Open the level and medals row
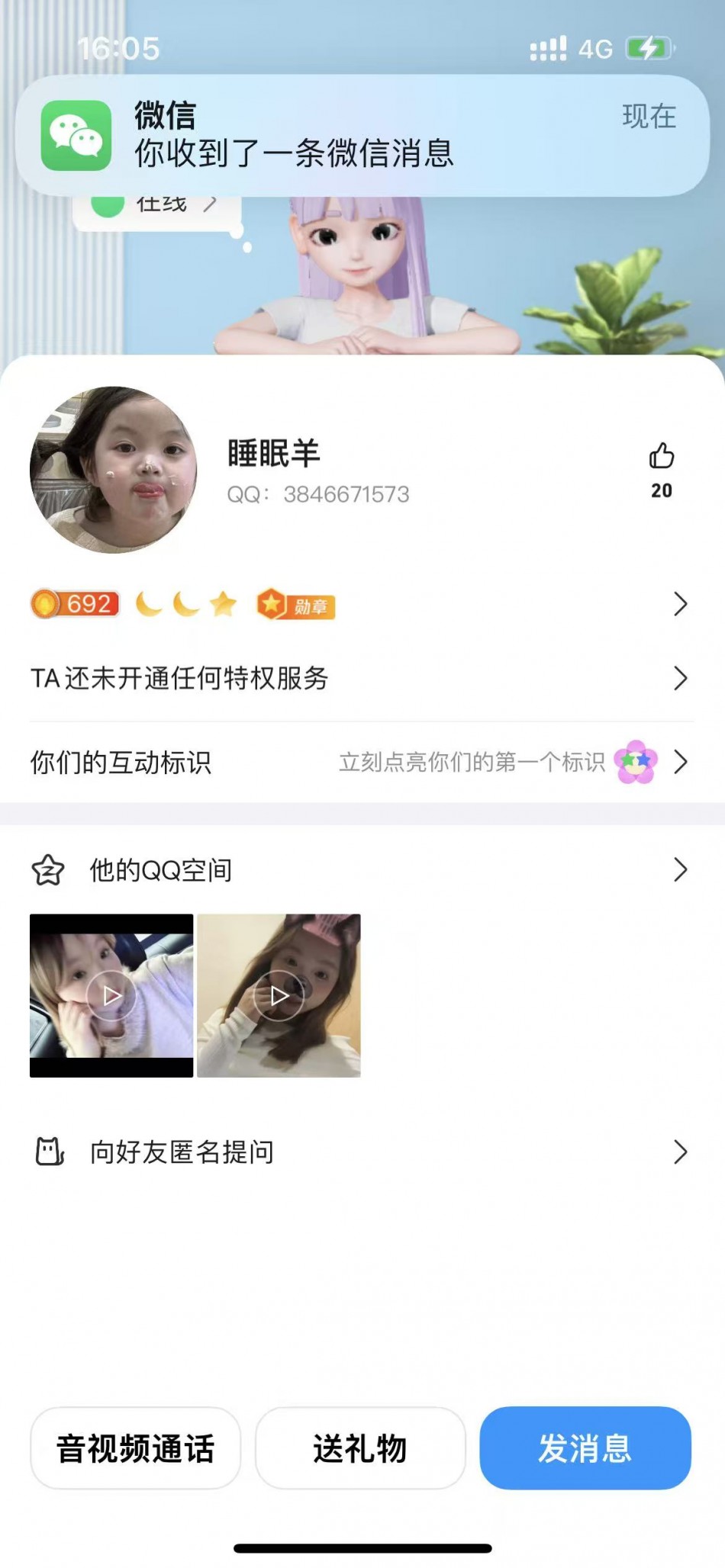Image resolution: width=725 pixels, height=1568 pixels. [359, 604]
